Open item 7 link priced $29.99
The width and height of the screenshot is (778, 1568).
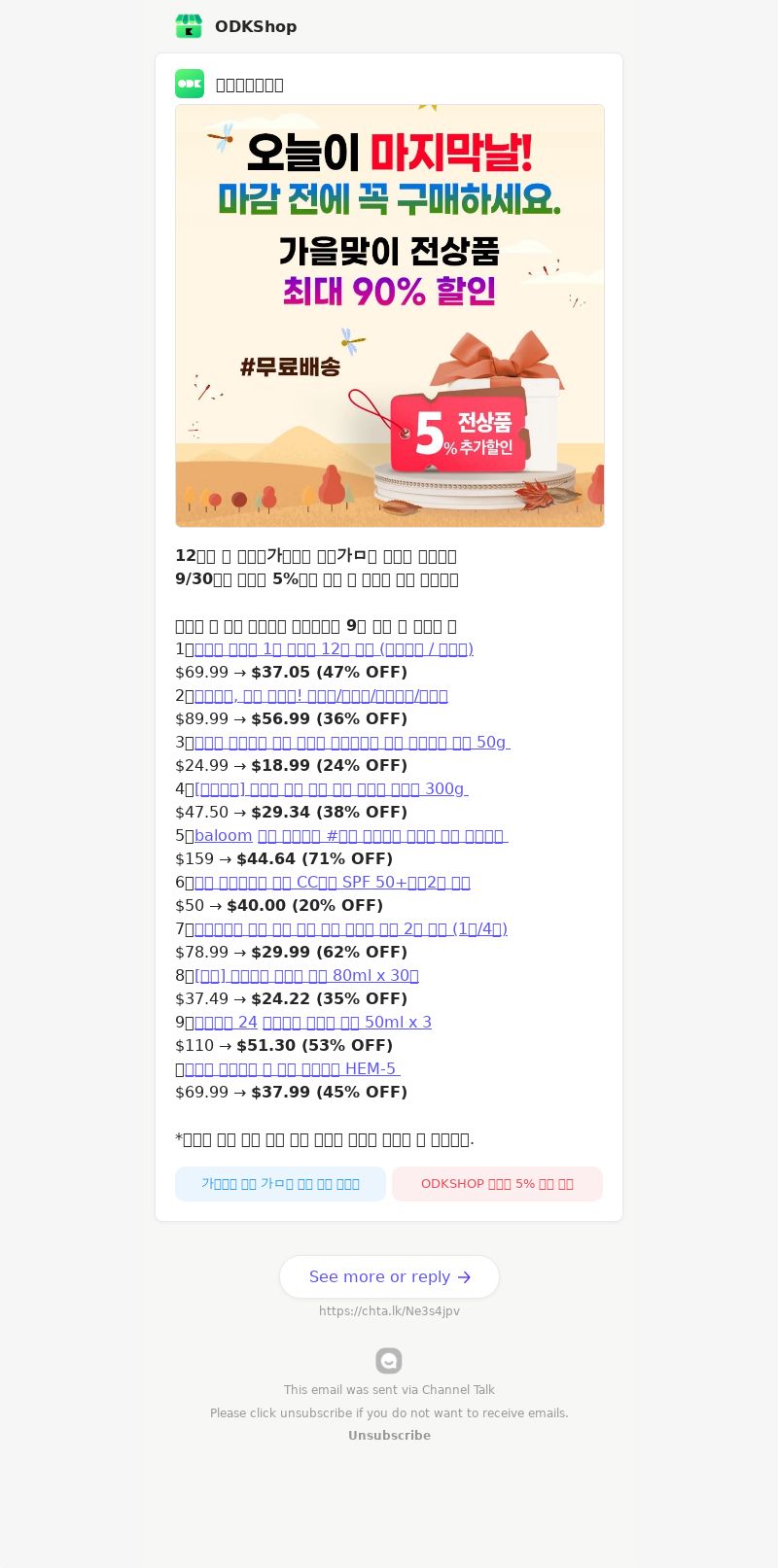(350, 929)
